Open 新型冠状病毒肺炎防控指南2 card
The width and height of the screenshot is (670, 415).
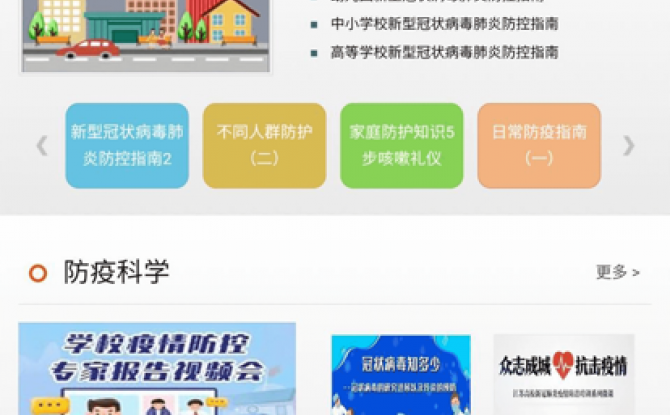(127, 145)
